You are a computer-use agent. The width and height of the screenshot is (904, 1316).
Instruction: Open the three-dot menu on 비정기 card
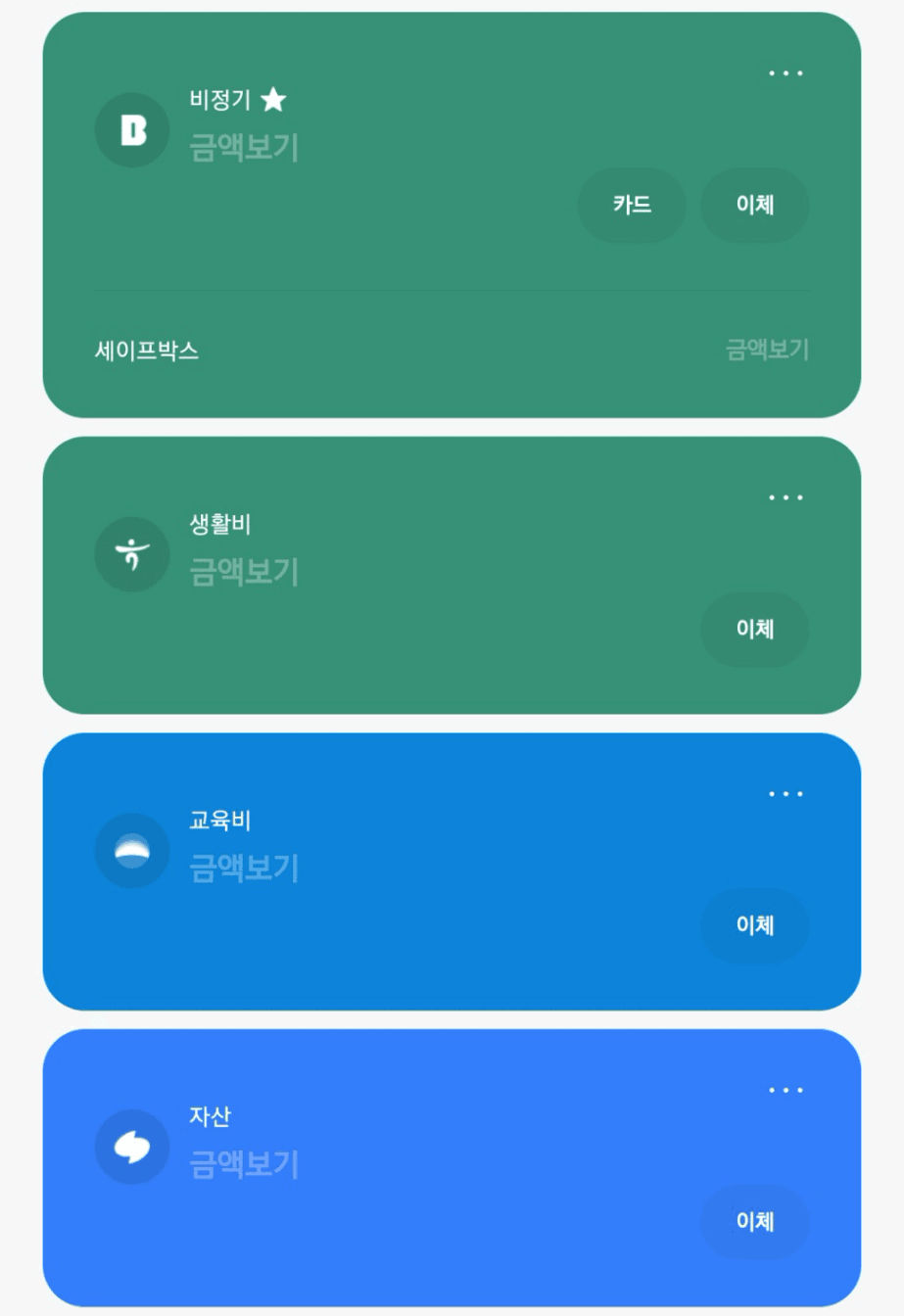(785, 73)
